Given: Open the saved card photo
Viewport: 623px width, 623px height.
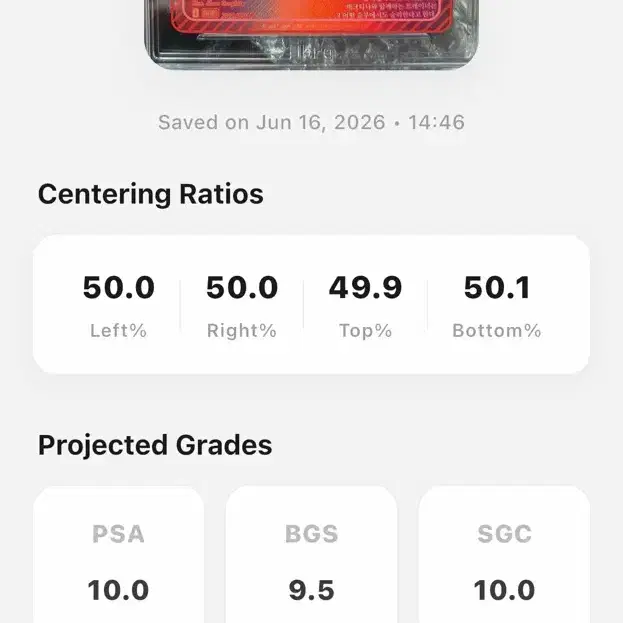Looking at the screenshot, I should (x=312, y=35).
